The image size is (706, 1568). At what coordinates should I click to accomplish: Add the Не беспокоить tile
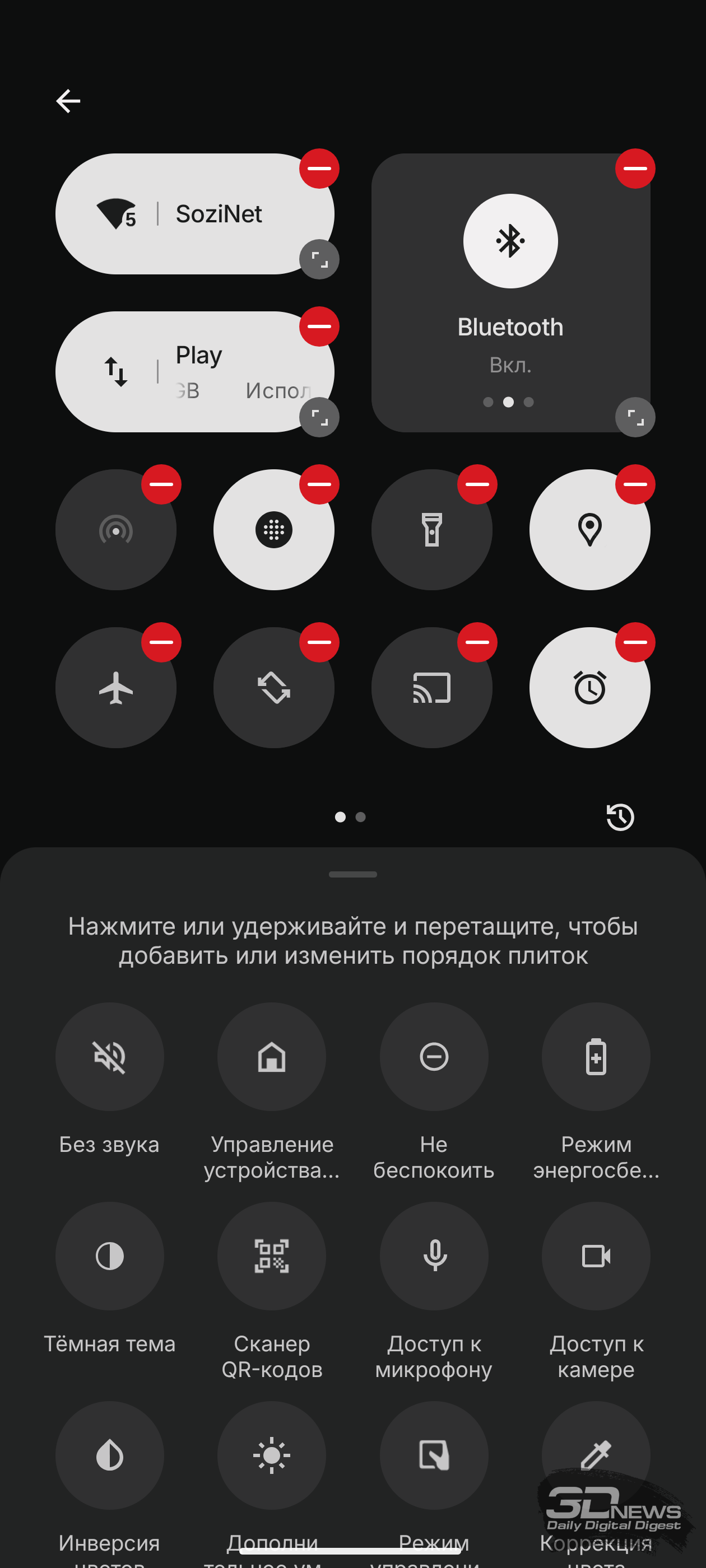434,1057
